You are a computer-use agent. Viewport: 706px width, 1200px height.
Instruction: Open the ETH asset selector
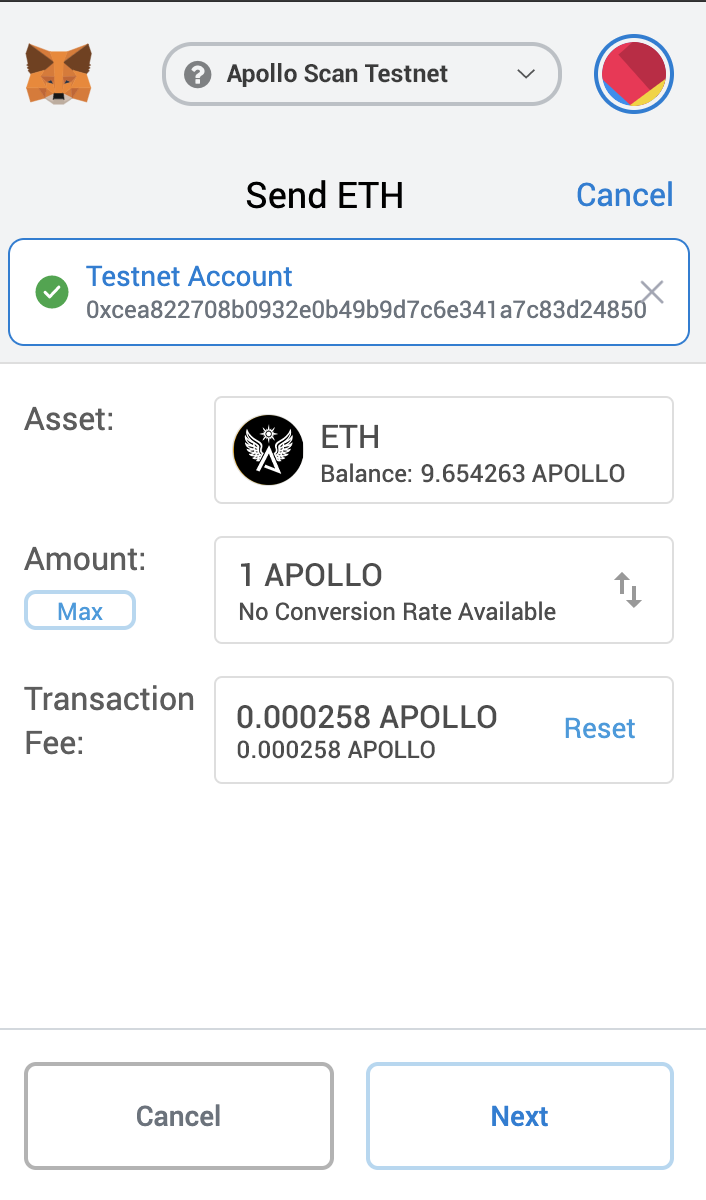[x=443, y=450]
